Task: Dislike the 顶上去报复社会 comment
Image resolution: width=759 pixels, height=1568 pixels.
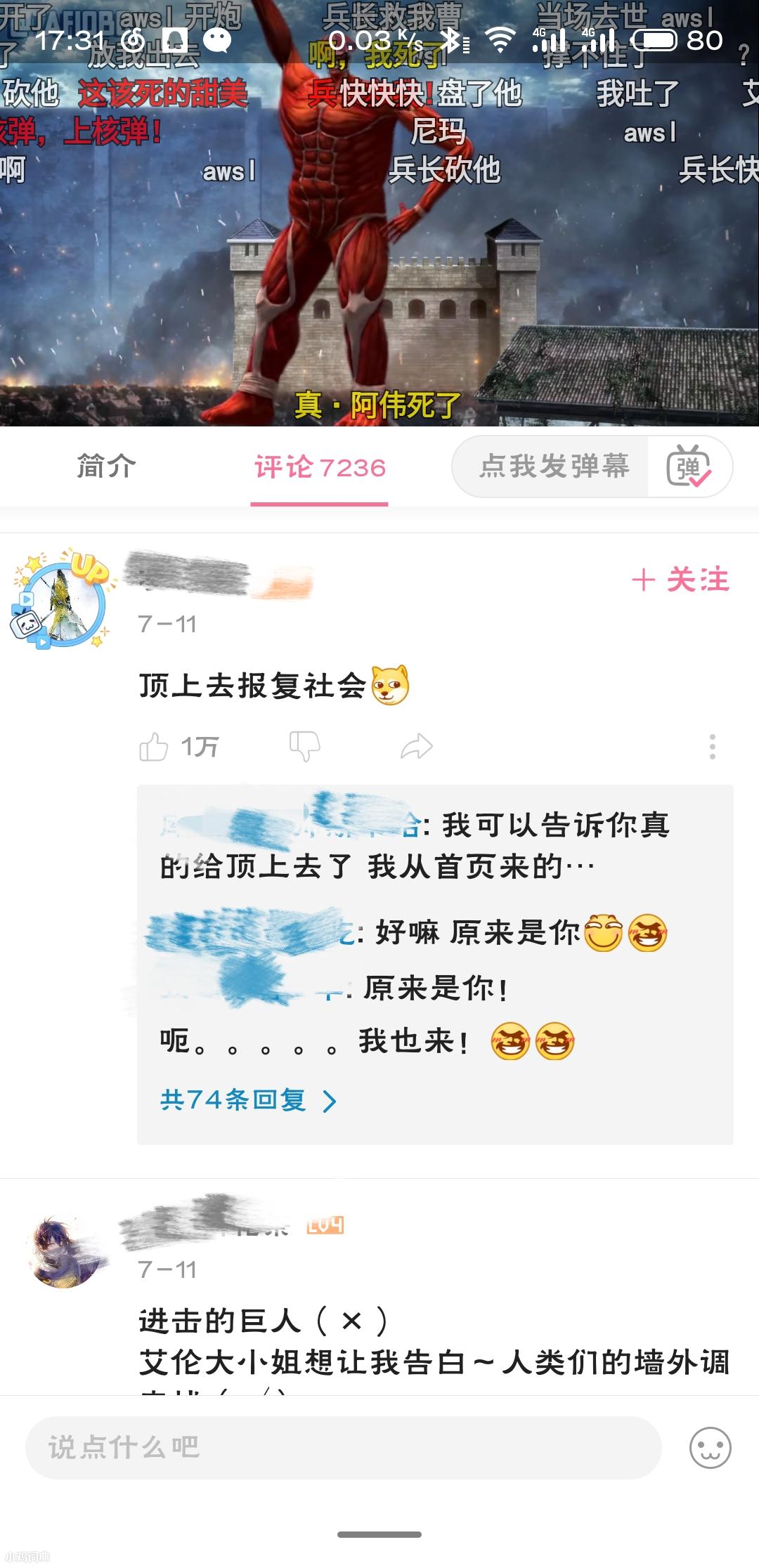Action: click(x=304, y=746)
